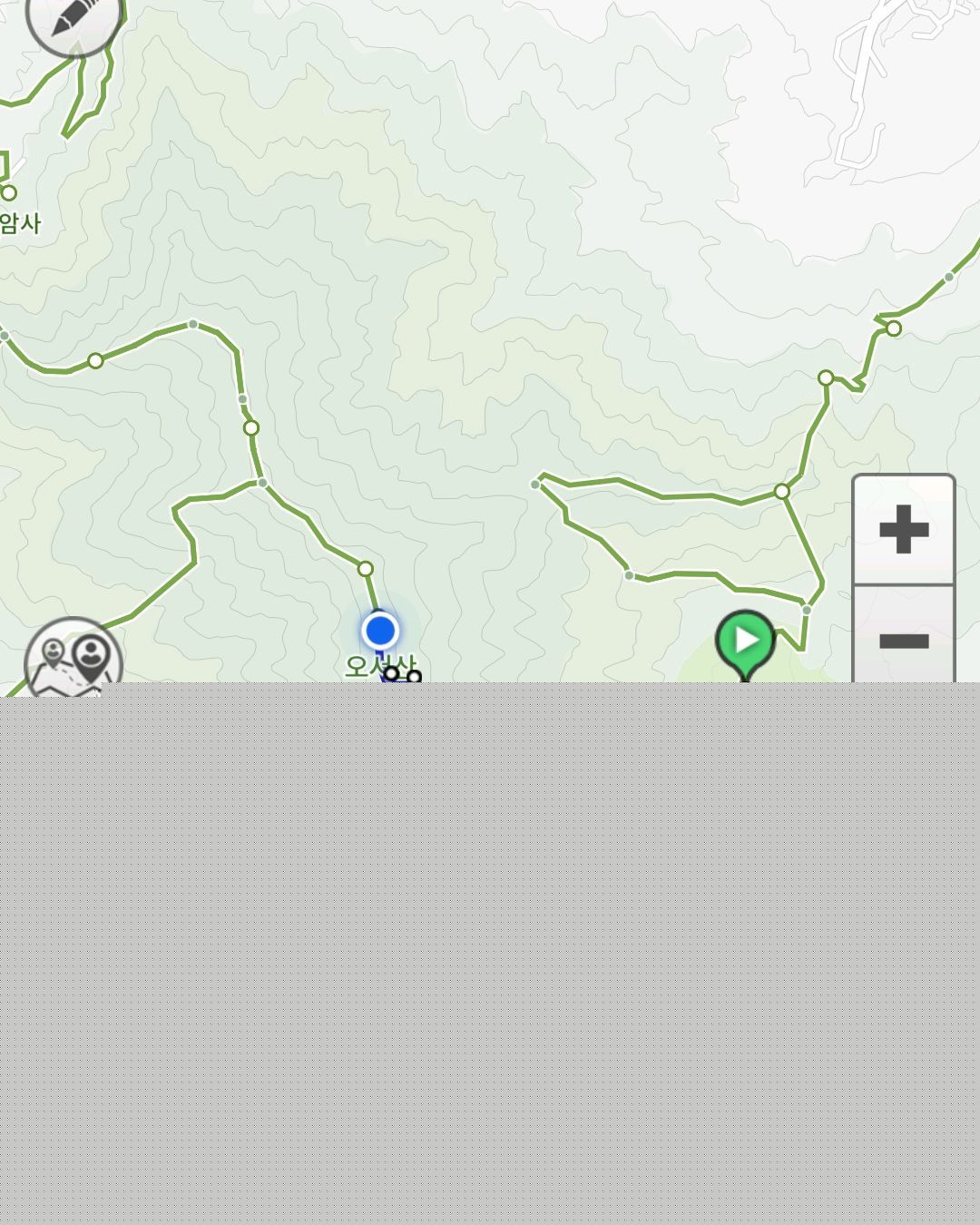This screenshot has height=1225, width=980.
Task: Tap the blue current location dot
Action: pos(379,630)
